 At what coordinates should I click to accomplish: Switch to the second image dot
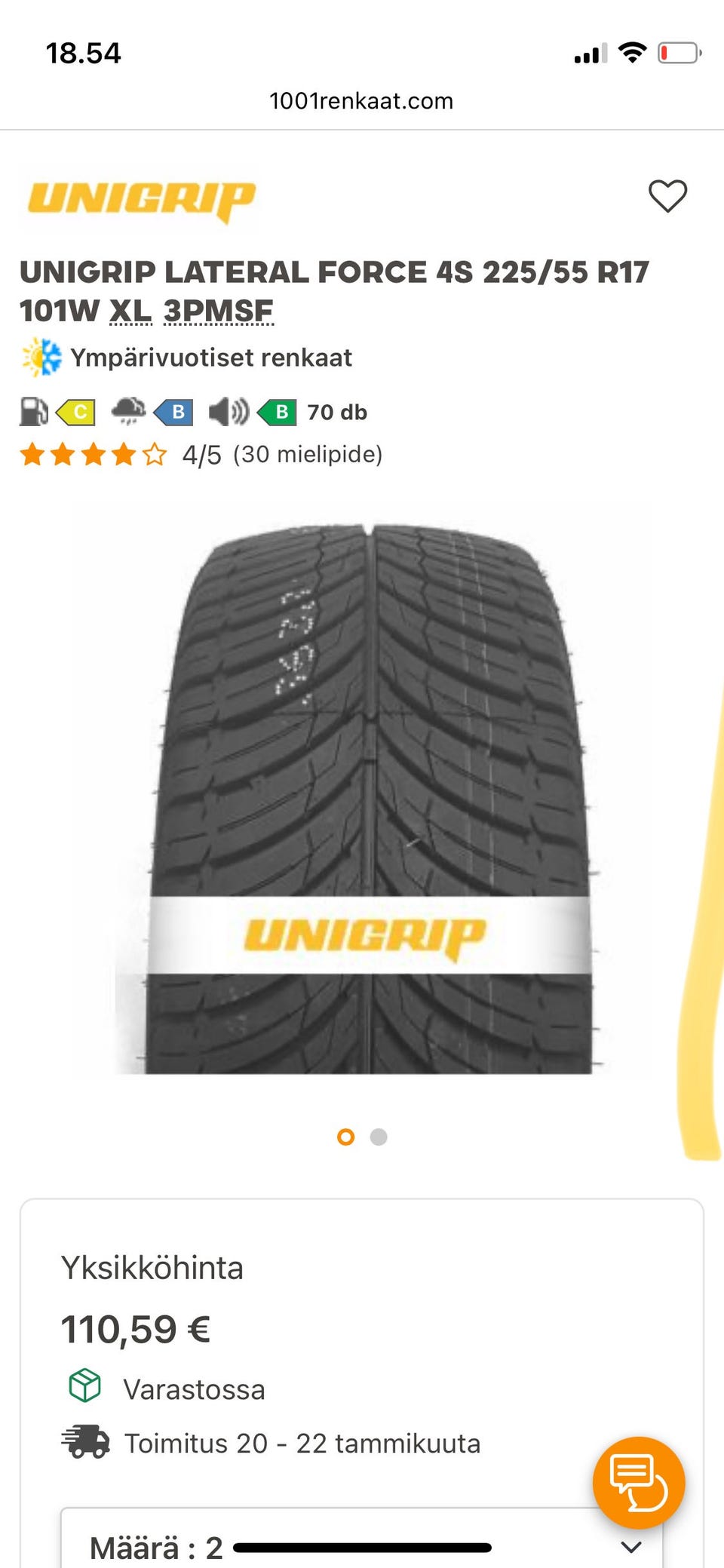tap(379, 1137)
